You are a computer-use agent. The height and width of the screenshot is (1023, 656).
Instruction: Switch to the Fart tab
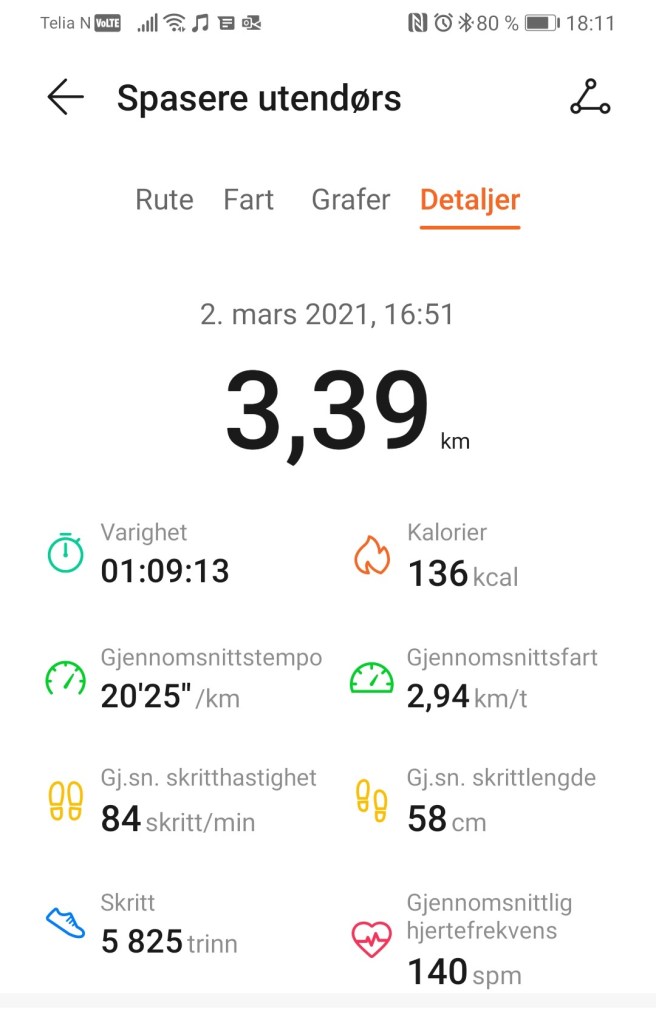pyautogui.click(x=248, y=200)
